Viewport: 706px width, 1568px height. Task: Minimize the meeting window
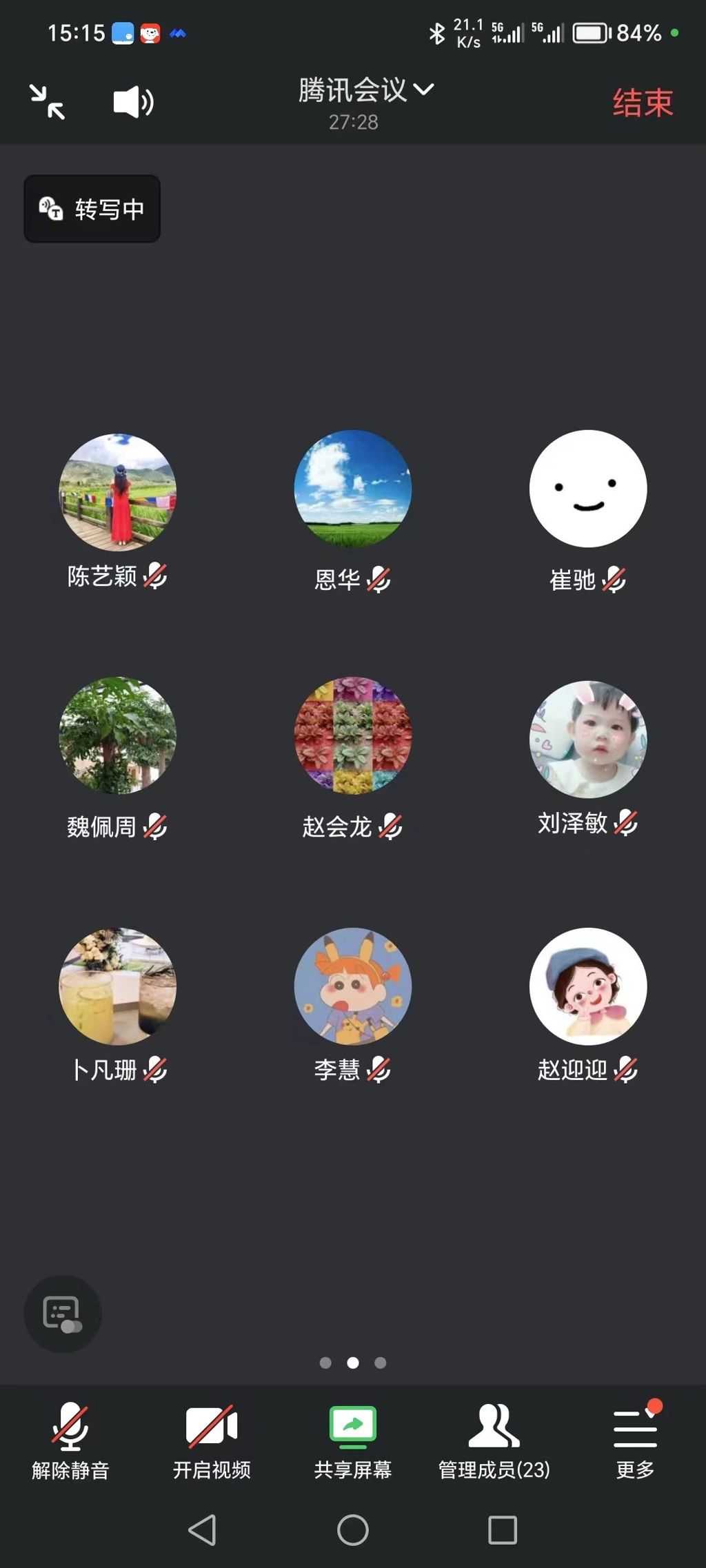pos(47,102)
